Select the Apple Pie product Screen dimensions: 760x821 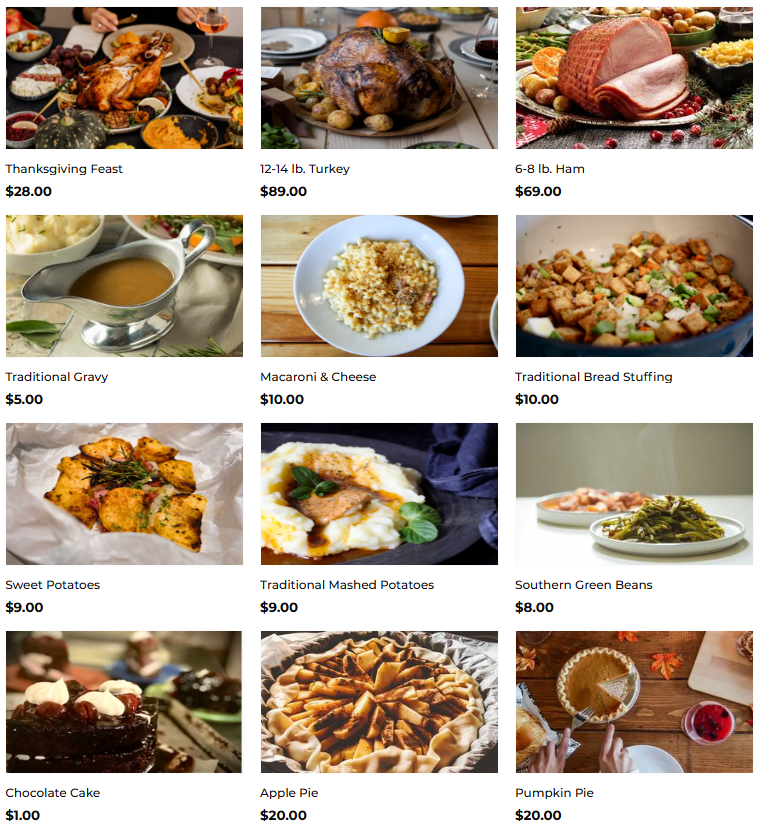(379, 702)
